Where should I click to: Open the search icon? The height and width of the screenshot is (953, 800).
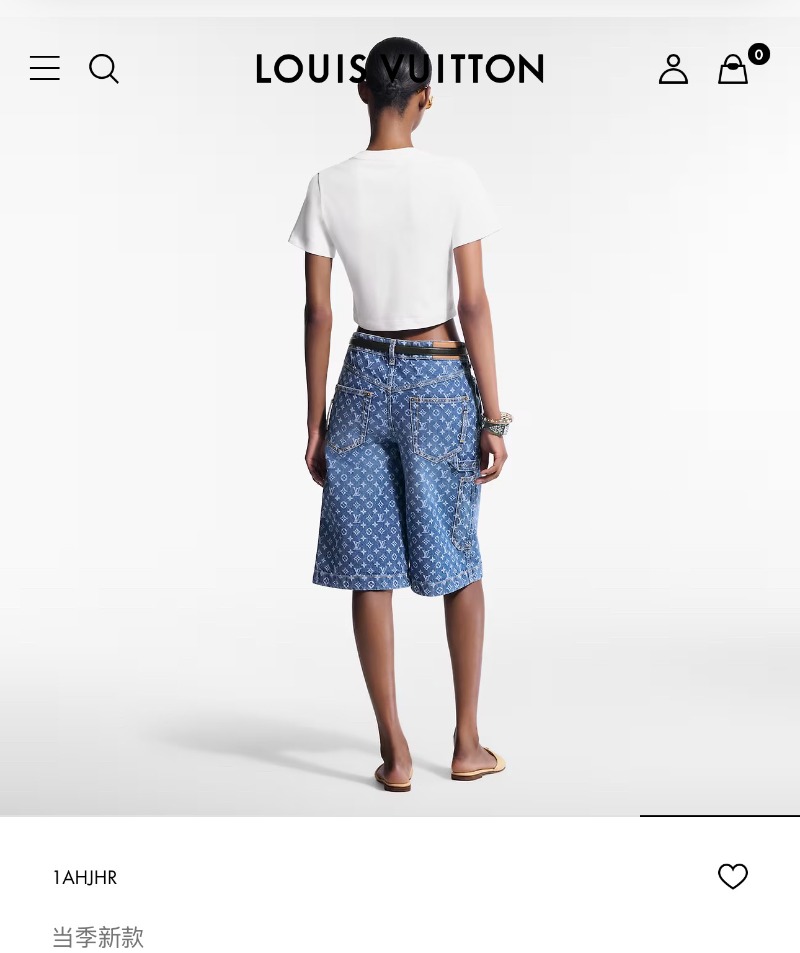(x=104, y=68)
